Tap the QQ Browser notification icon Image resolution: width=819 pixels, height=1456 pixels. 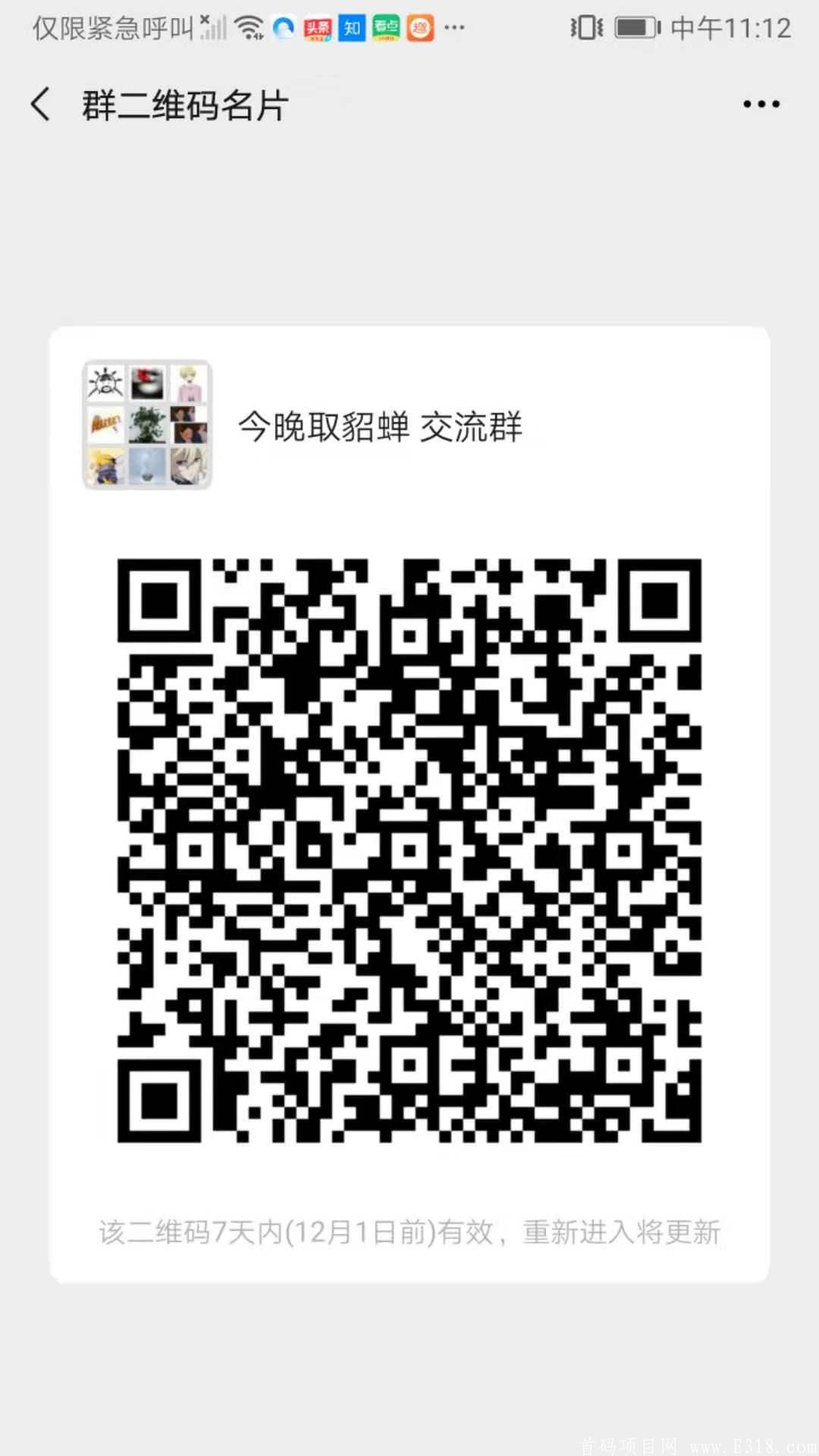[281, 27]
